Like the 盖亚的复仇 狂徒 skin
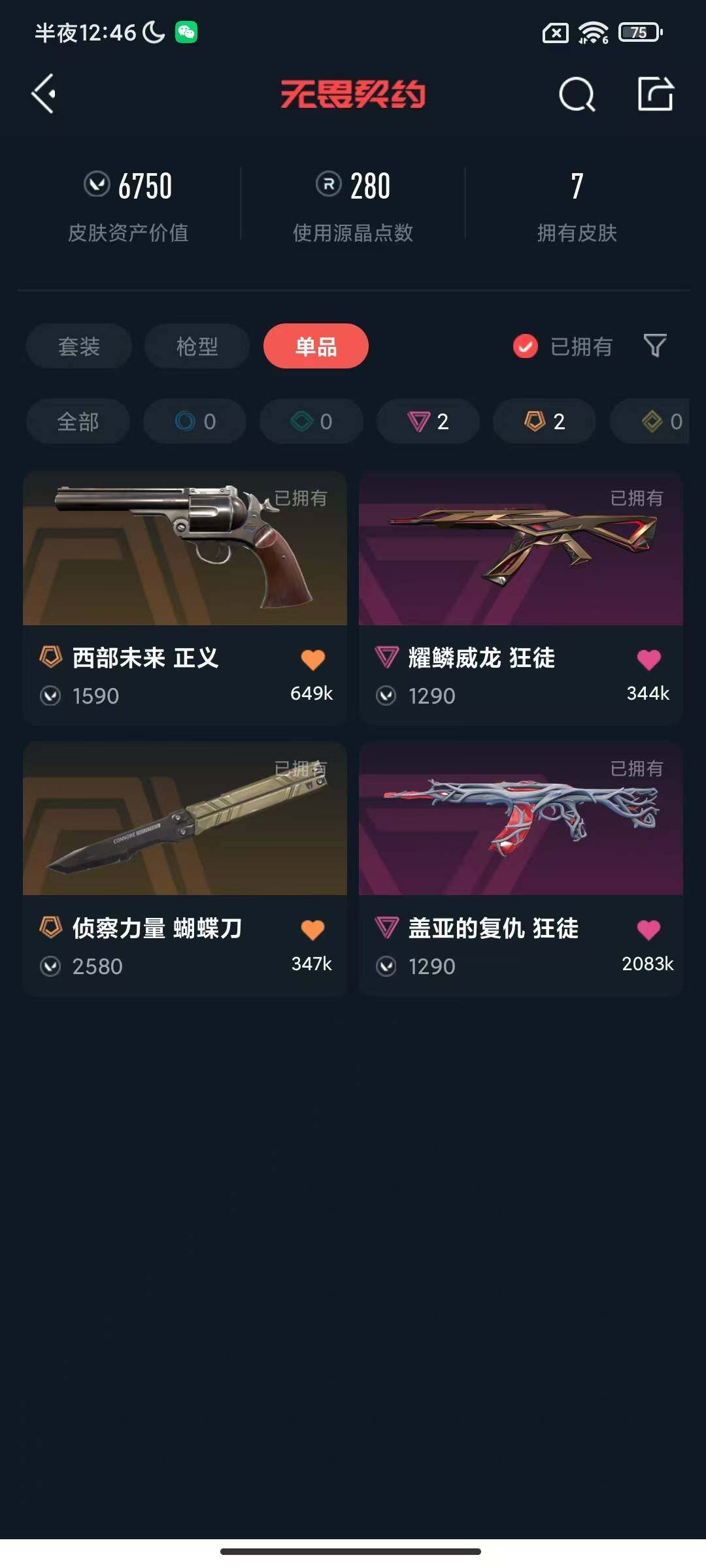This screenshot has width=706, height=1568. pos(648,930)
